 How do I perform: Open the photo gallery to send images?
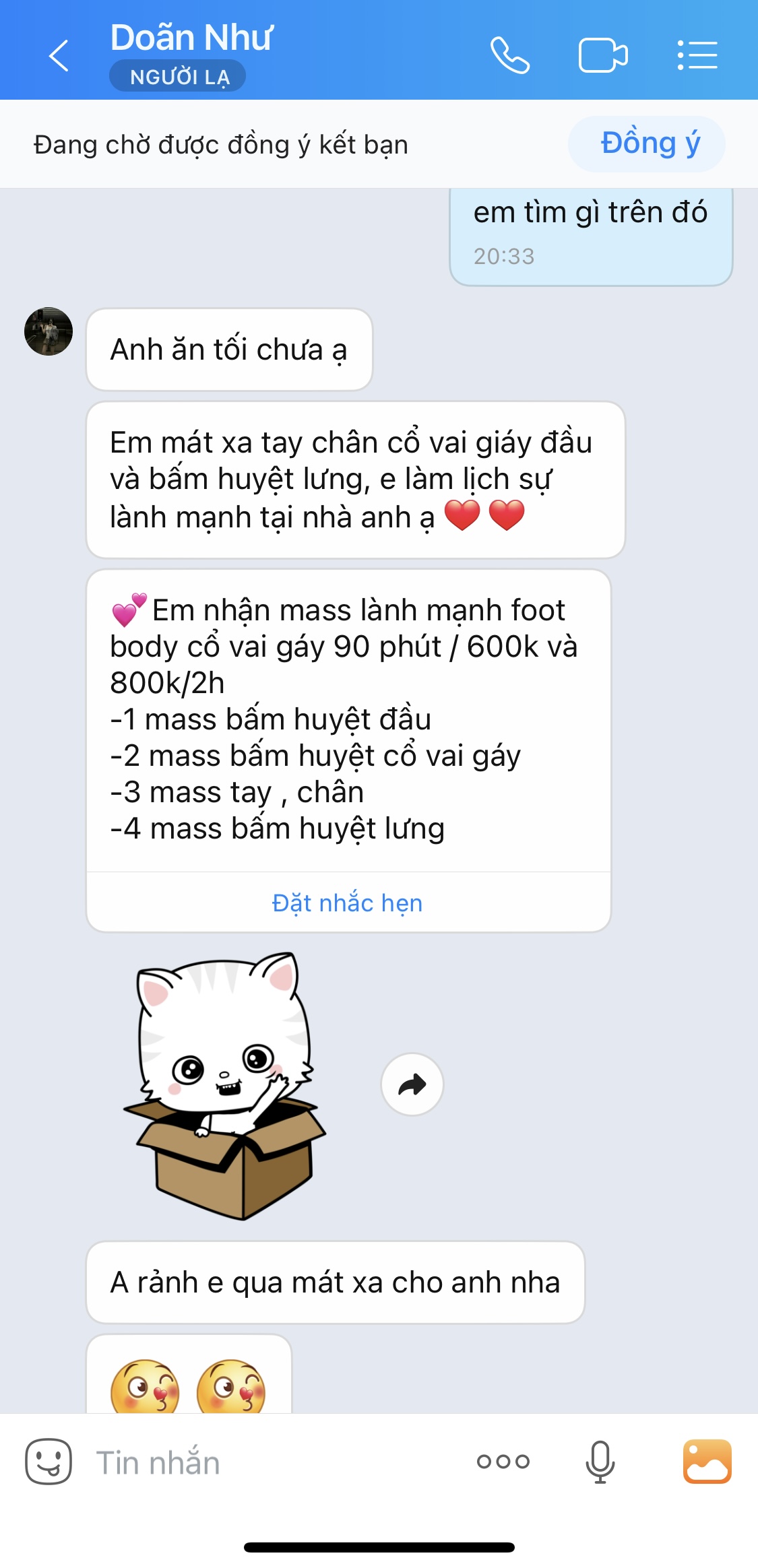(x=707, y=1462)
